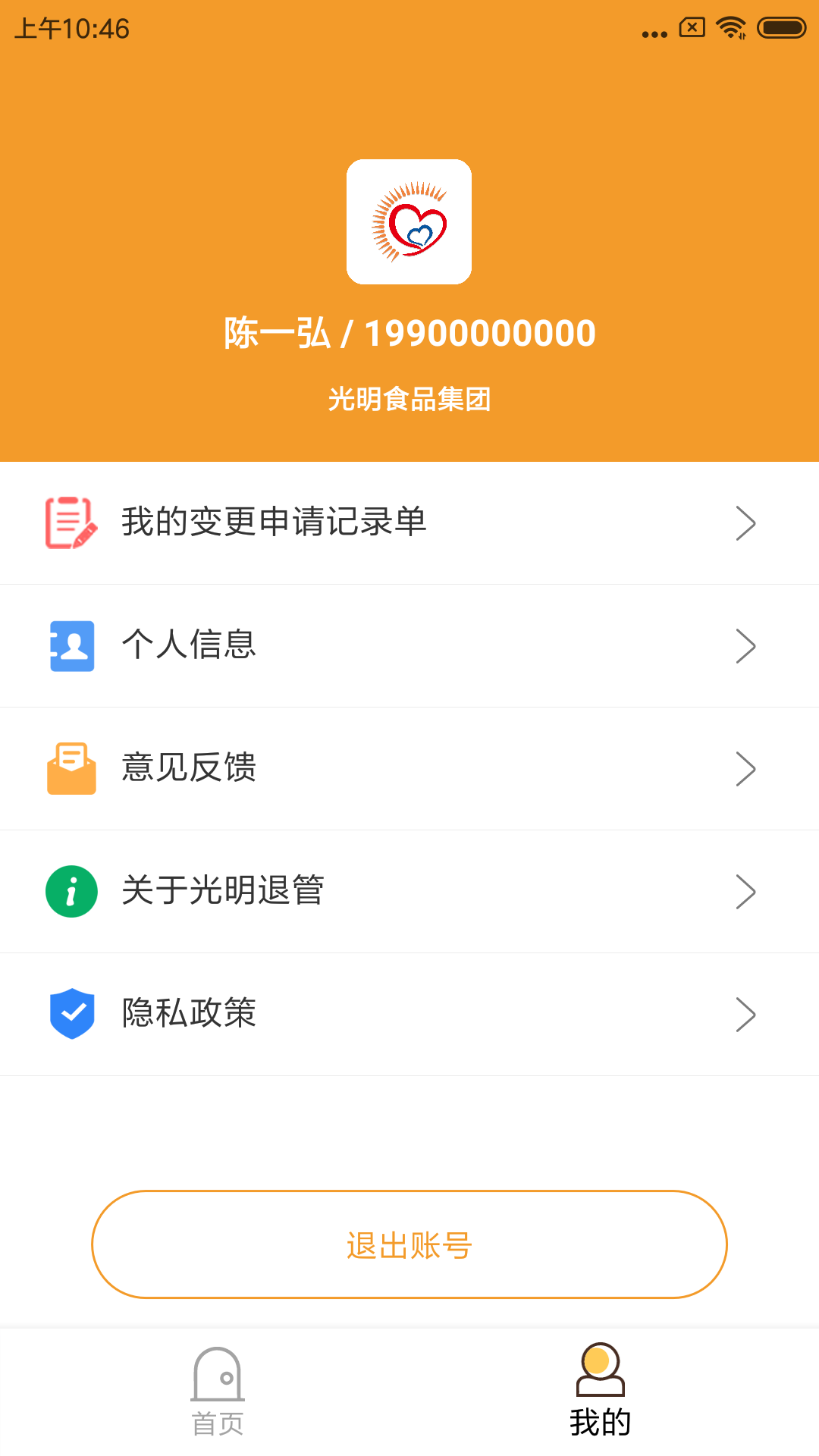Expand 我的变更申请记录单 via its chevron
The height and width of the screenshot is (1456, 819).
tap(747, 522)
